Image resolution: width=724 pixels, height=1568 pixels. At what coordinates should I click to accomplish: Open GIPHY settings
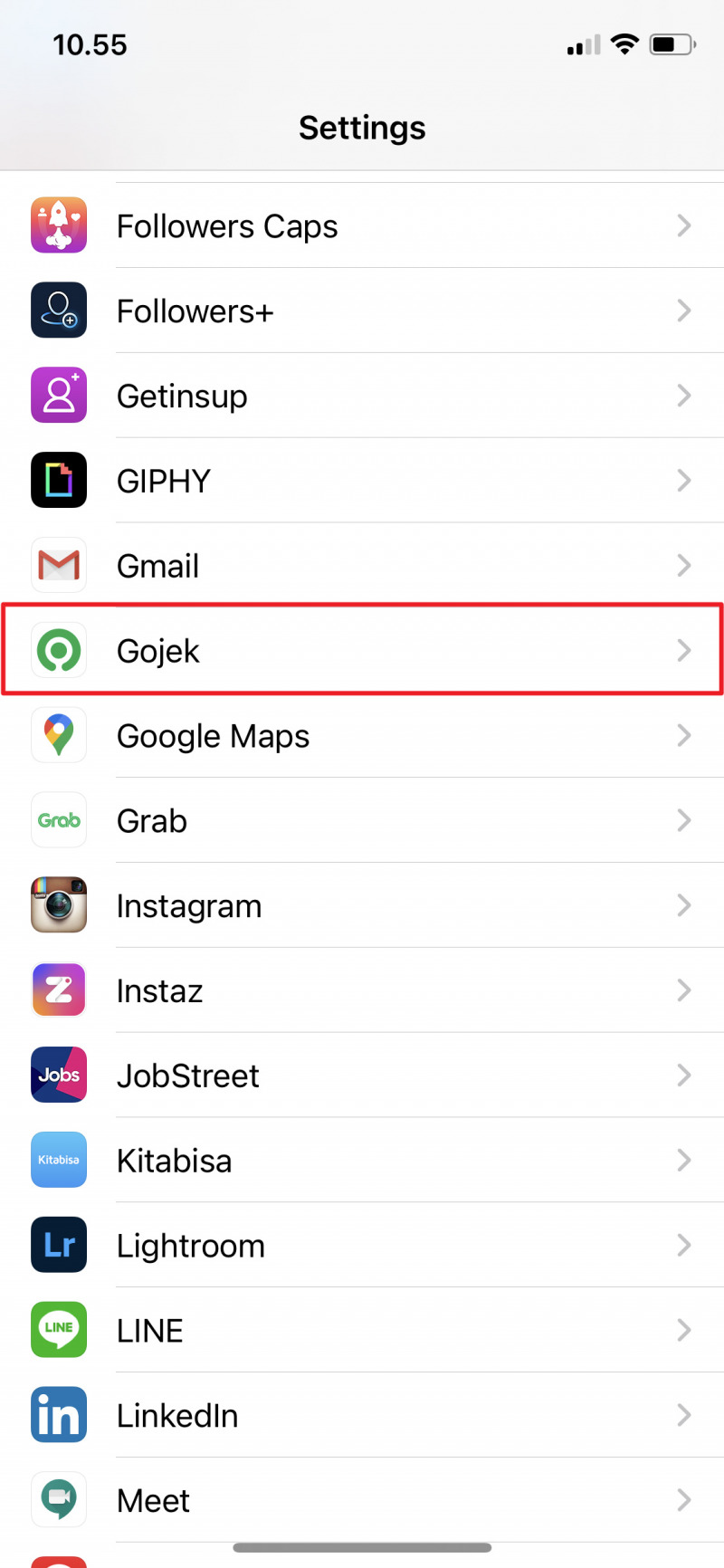tap(362, 481)
